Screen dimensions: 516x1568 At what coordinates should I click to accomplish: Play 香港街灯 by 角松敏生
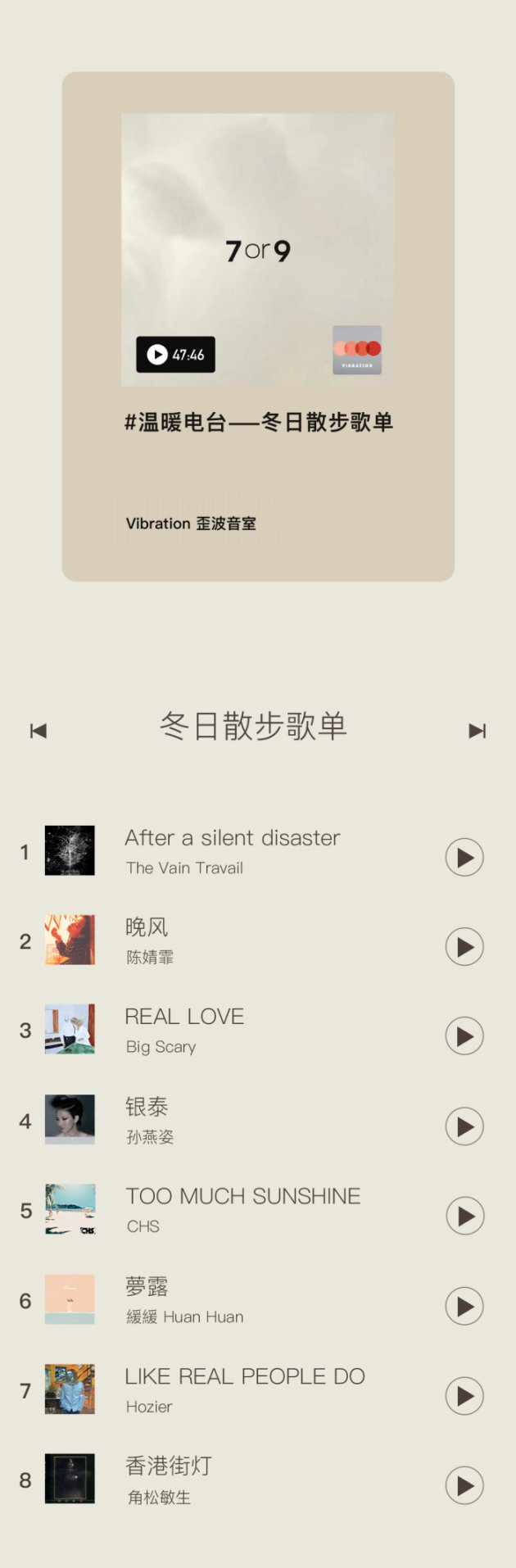click(x=464, y=1485)
